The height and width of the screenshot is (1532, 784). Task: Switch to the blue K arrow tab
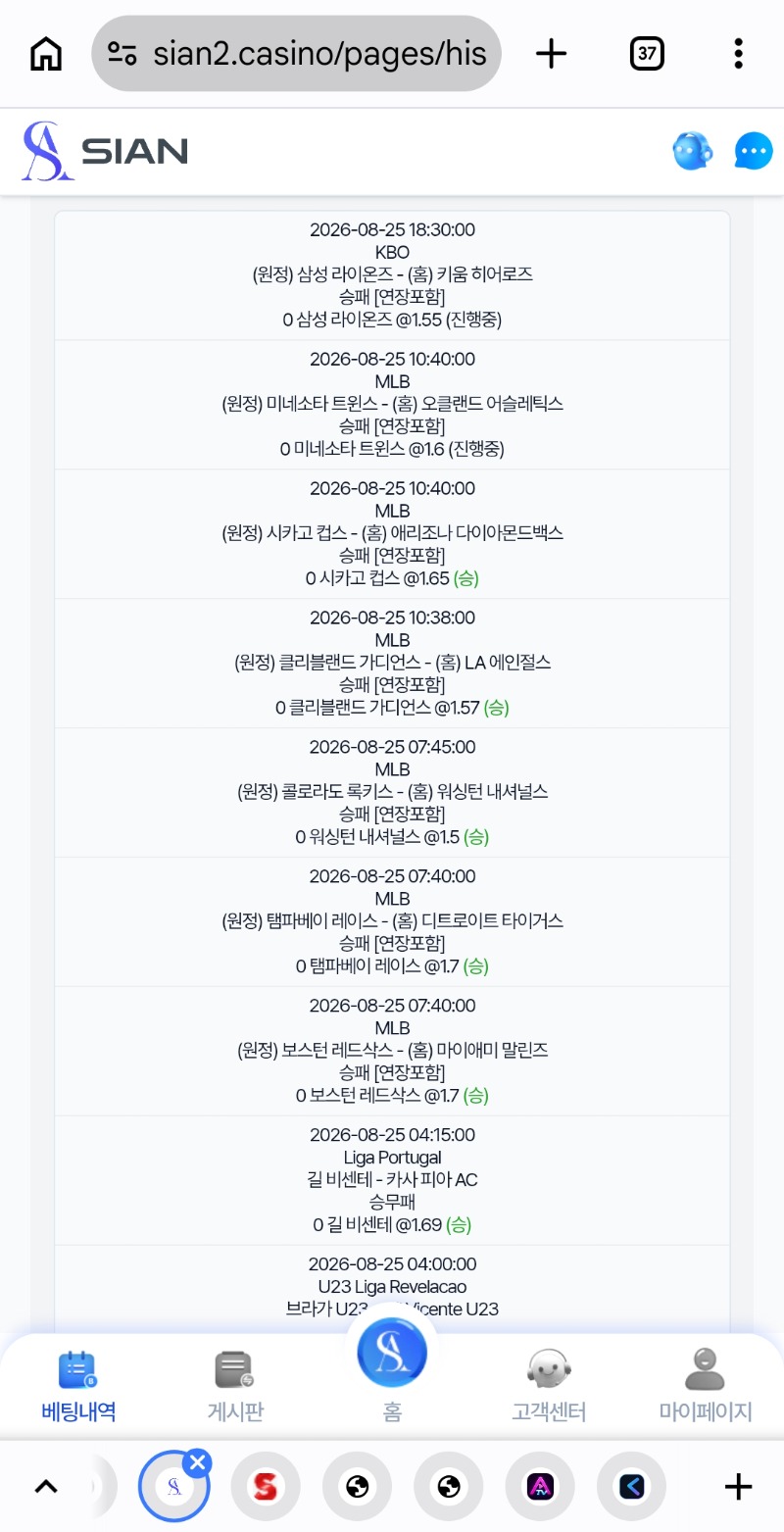[631, 1487]
